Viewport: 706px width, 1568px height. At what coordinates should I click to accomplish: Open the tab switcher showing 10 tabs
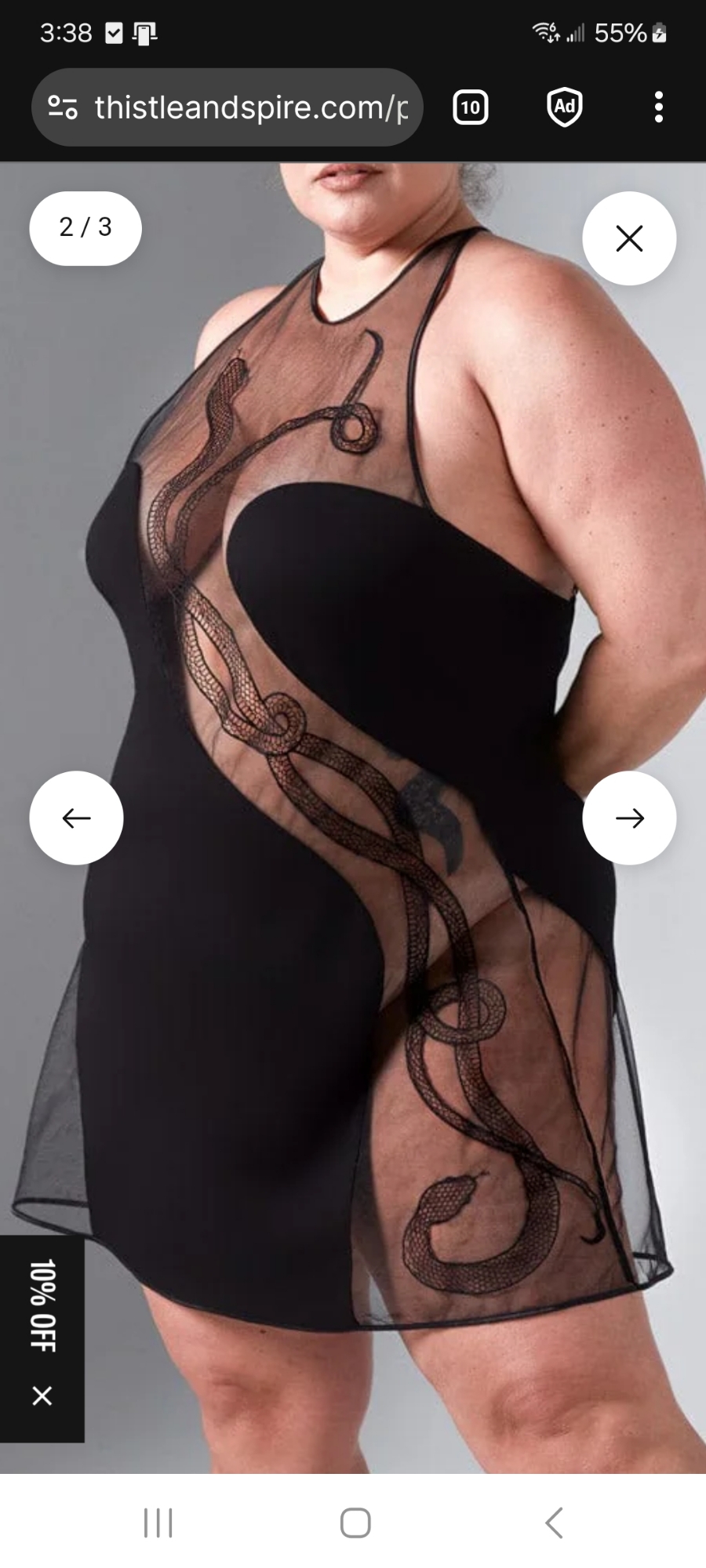click(471, 107)
